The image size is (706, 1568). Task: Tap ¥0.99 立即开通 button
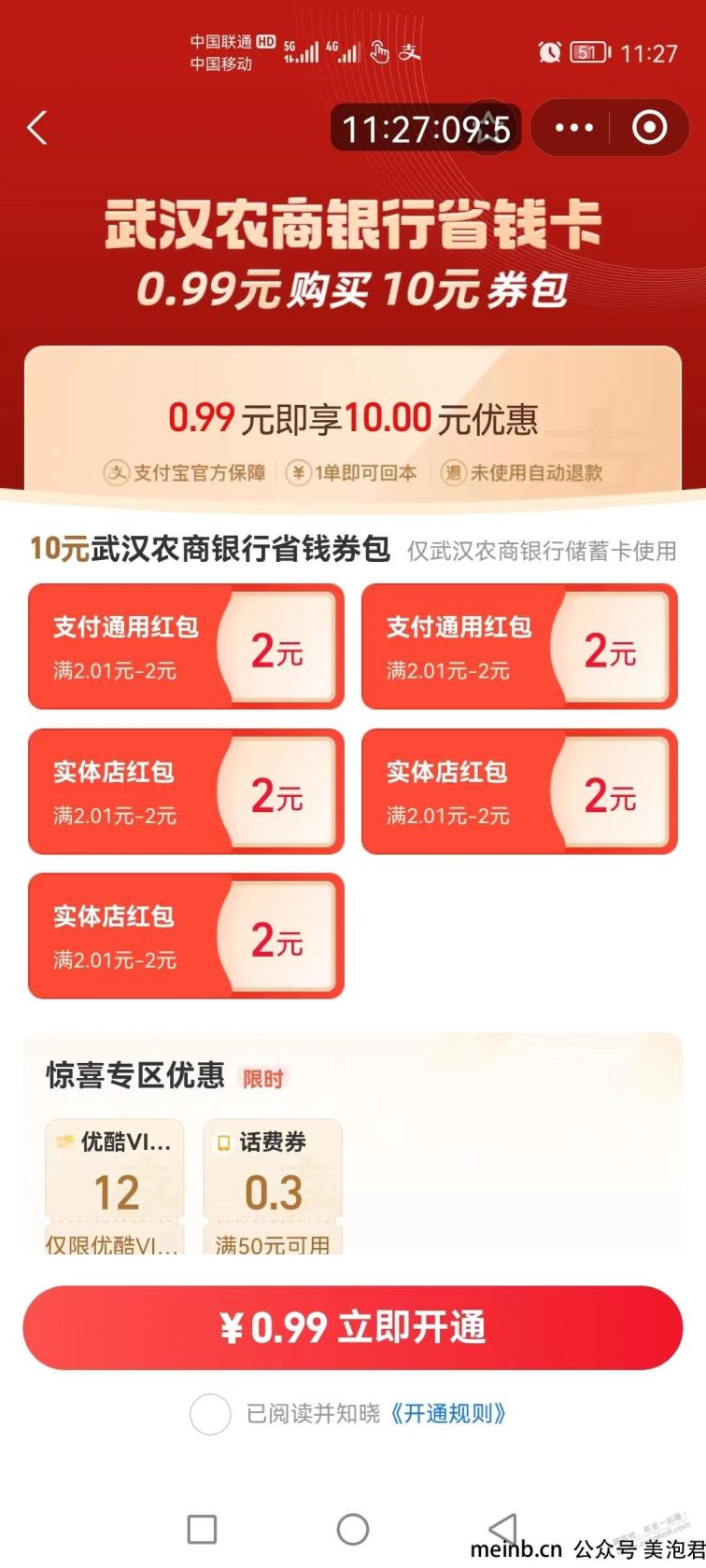point(353,1327)
